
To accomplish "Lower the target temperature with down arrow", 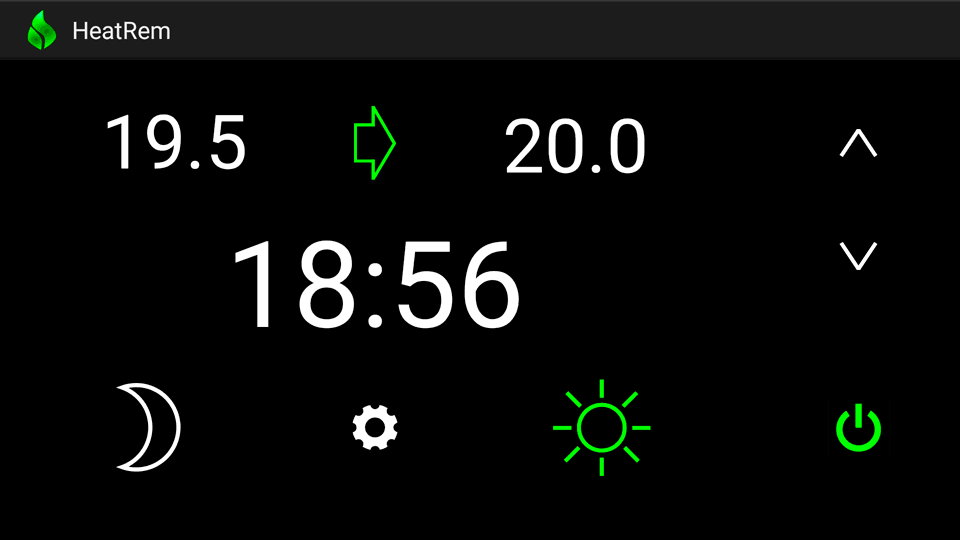I will point(858,256).
